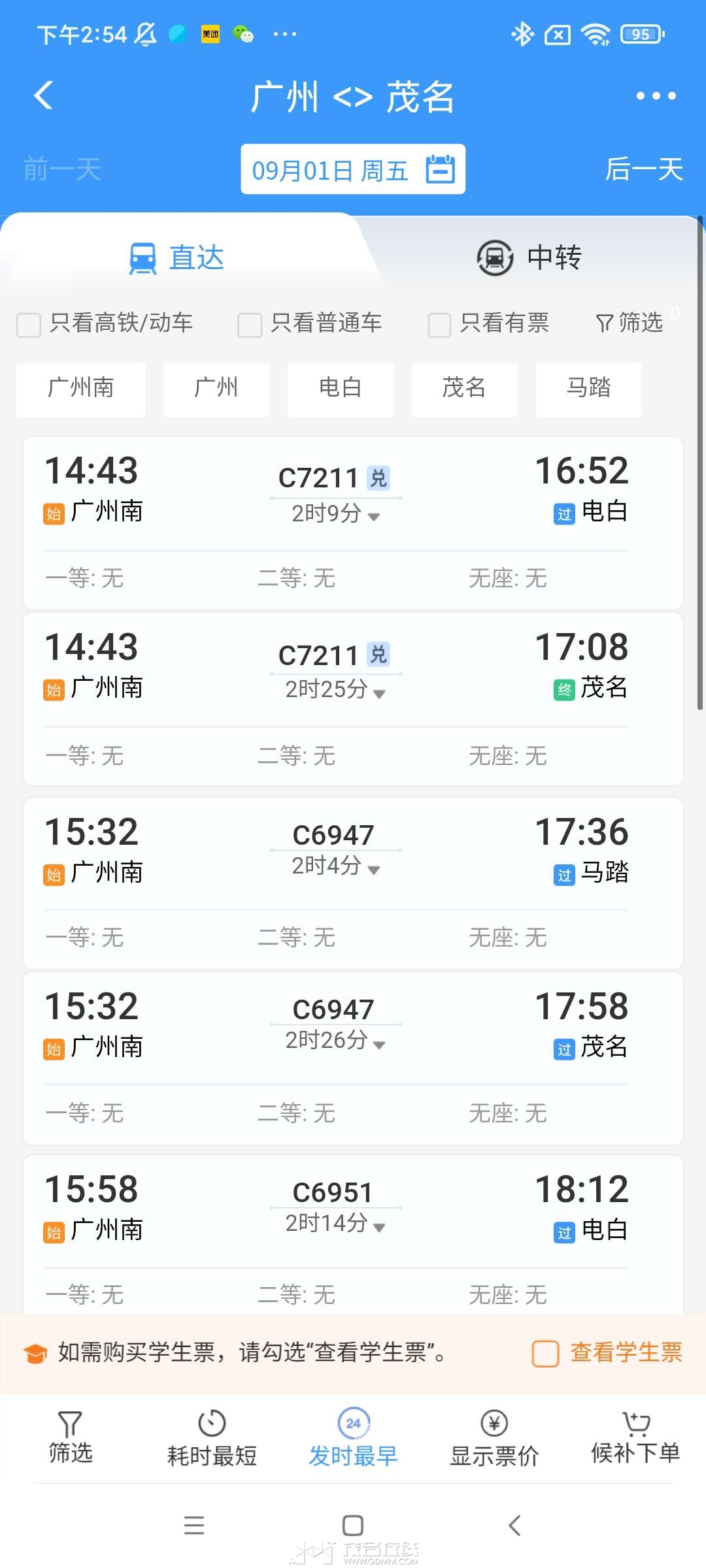
Task: Filter by the 电白 station chip
Action: point(340,388)
